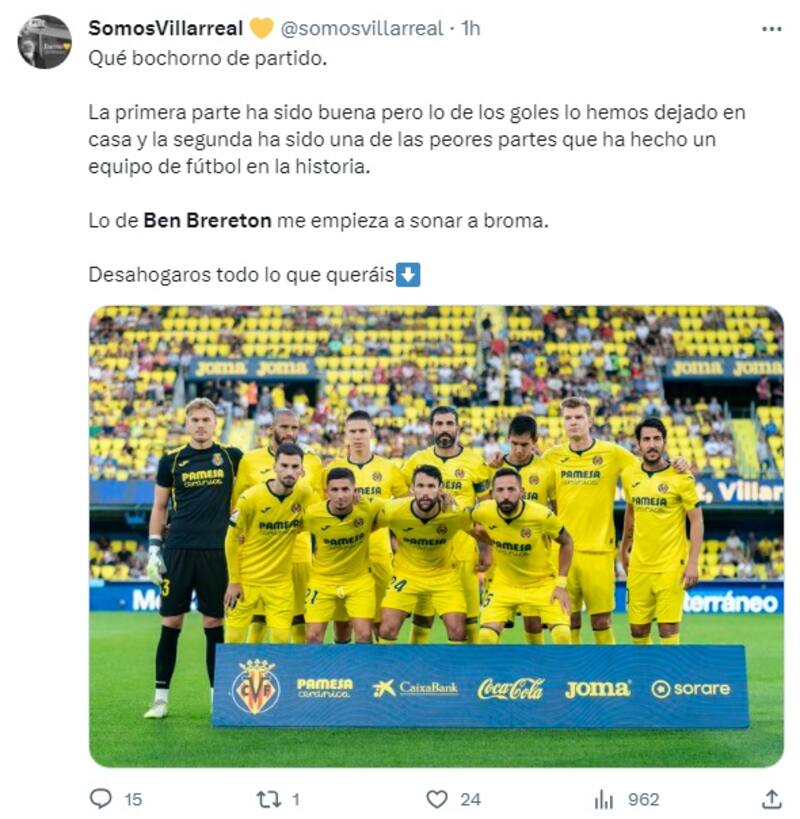Like the SomosVillarreal tweet
This screenshot has width=800, height=819.
437,798
